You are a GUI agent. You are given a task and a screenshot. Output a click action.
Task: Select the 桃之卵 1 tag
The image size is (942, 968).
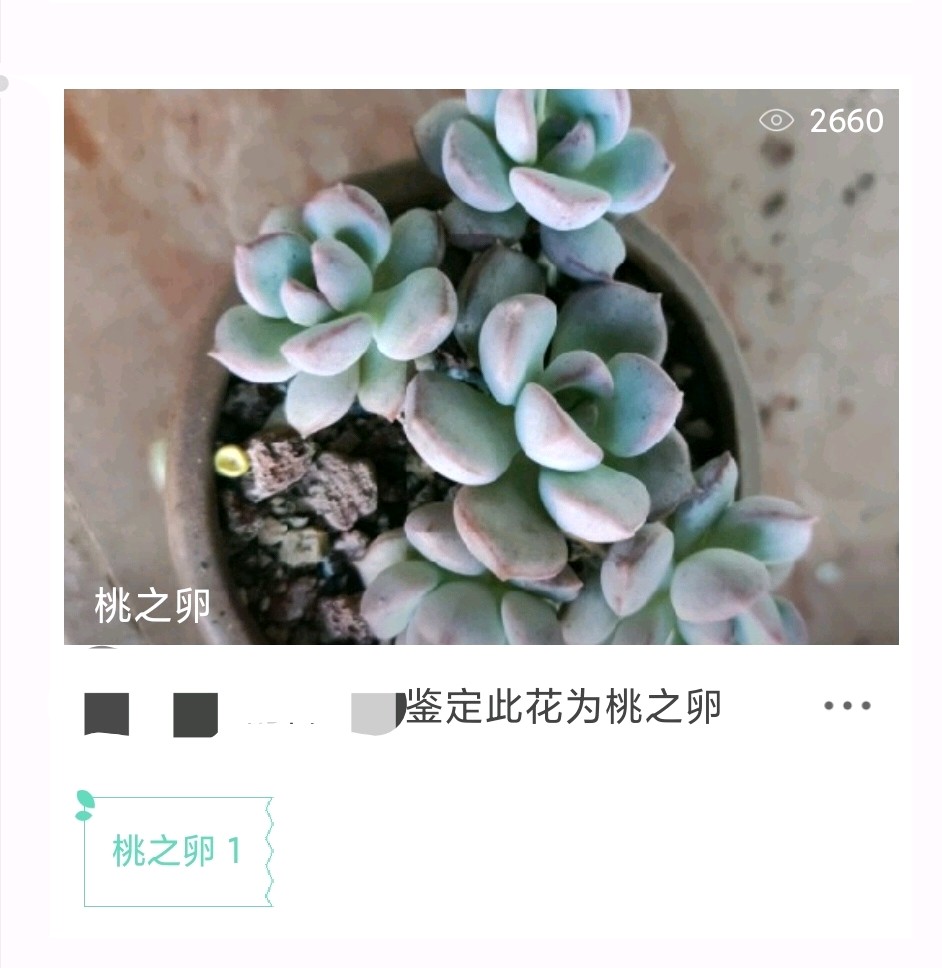pos(177,852)
